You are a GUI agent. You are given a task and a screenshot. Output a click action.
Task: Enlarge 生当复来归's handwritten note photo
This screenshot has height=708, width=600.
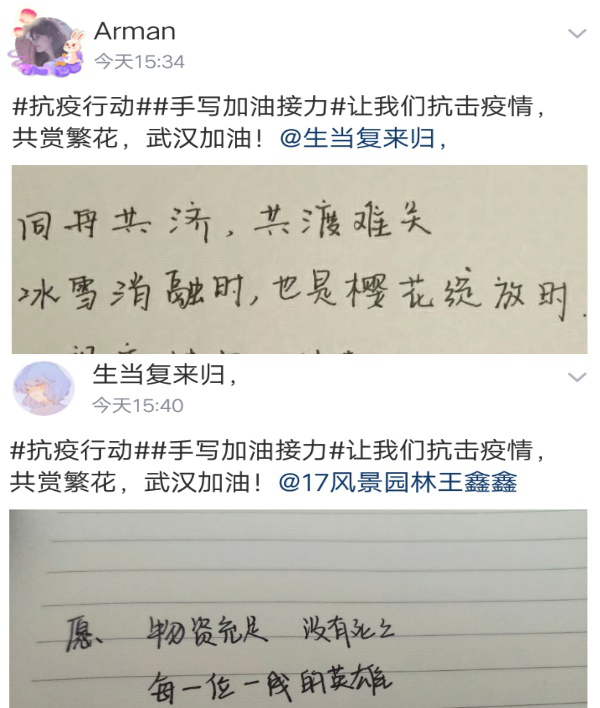(x=299, y=608)
